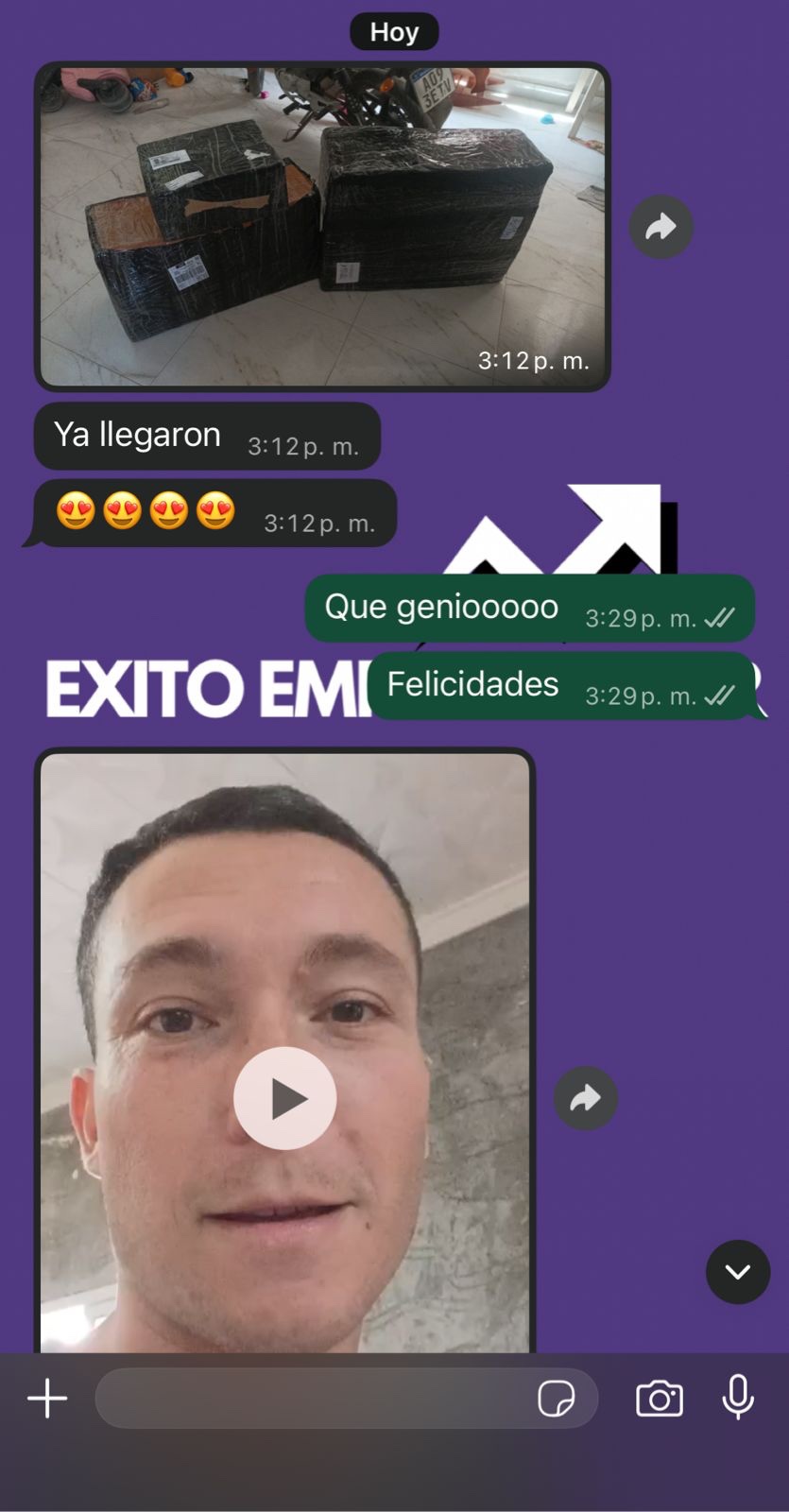Launch the camera from the chat bar
Screen dimensions: 789x1512
click(x=659, y=1399)
